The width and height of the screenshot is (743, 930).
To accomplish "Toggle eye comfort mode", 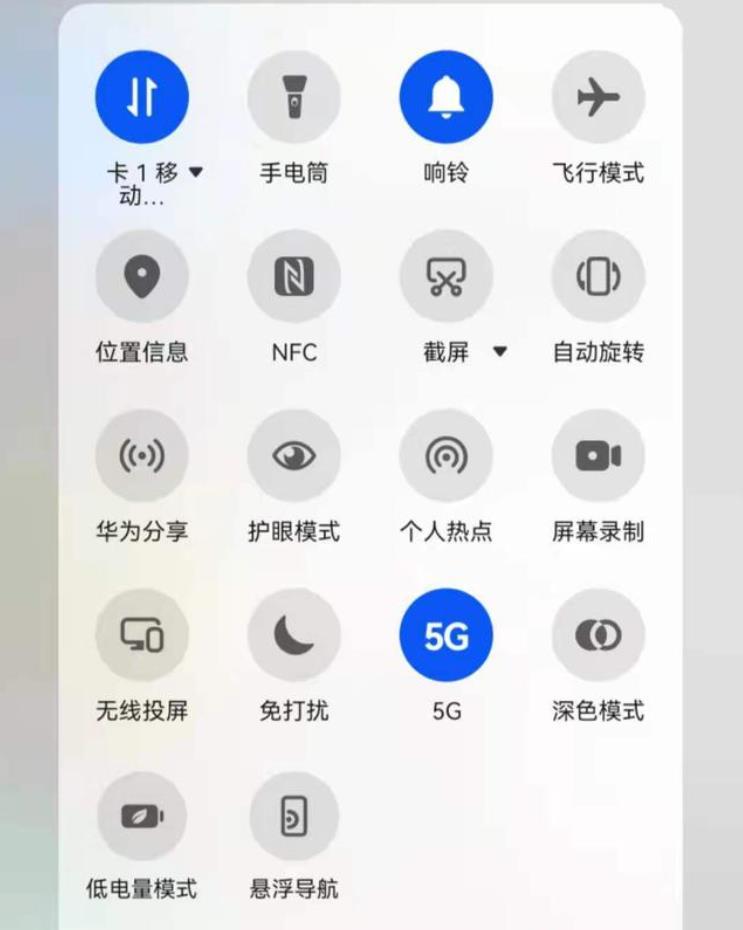I will coord(294,455).
